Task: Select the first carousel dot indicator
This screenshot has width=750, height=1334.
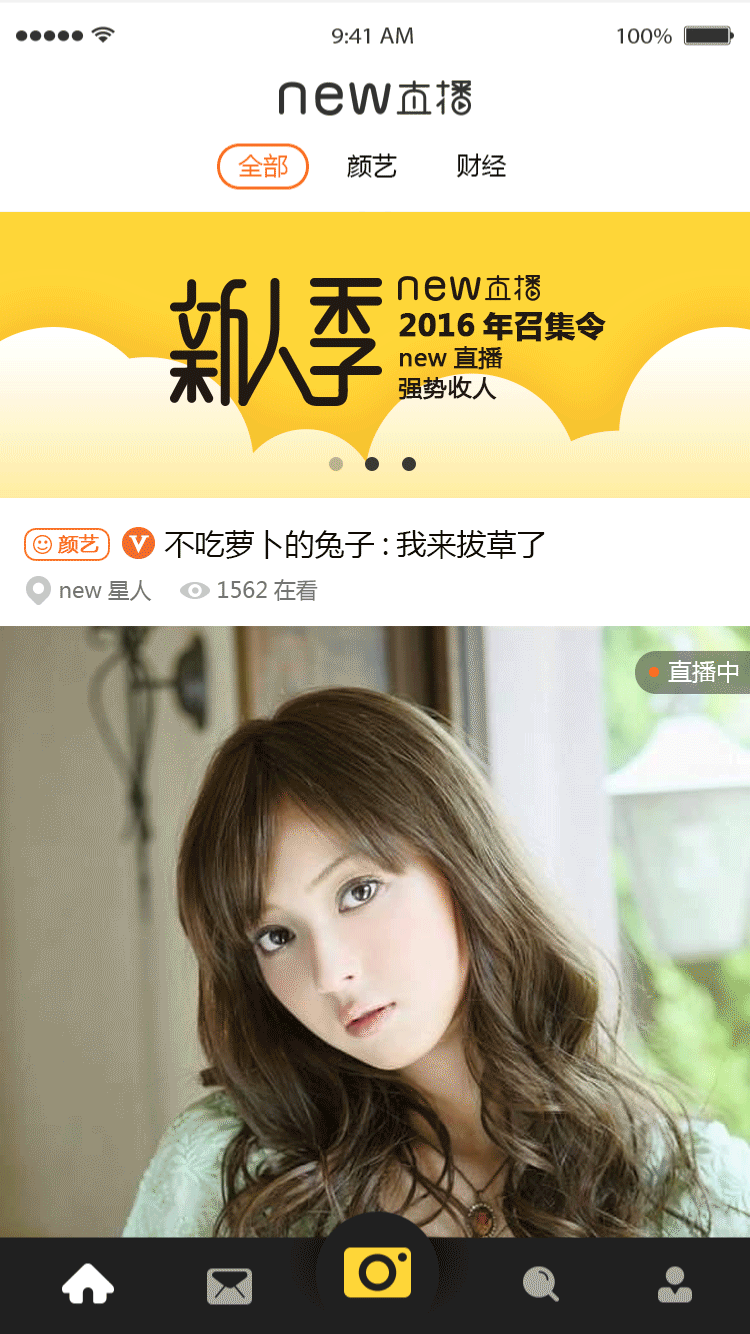Action: pos(336,464)
